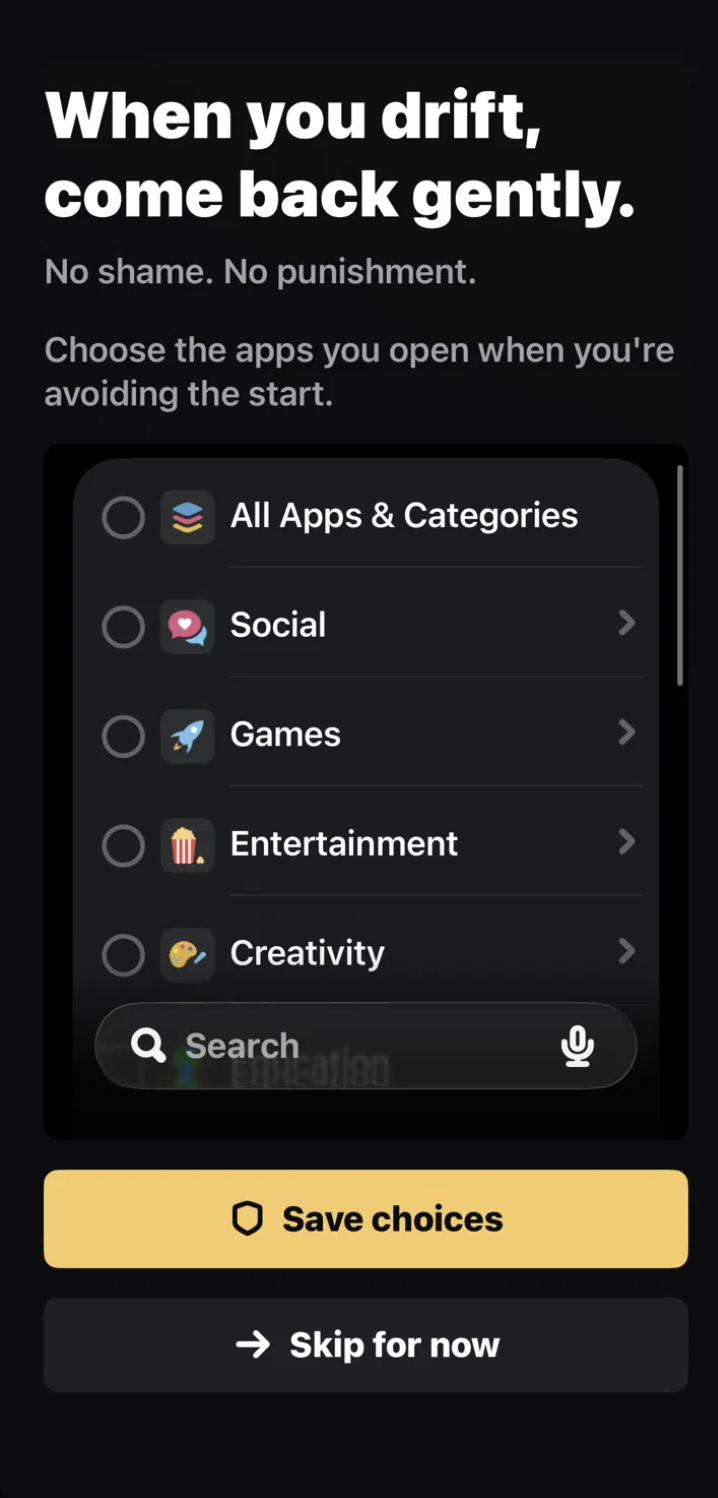
Task: Select the Games category circle
Action: (124, 737)
